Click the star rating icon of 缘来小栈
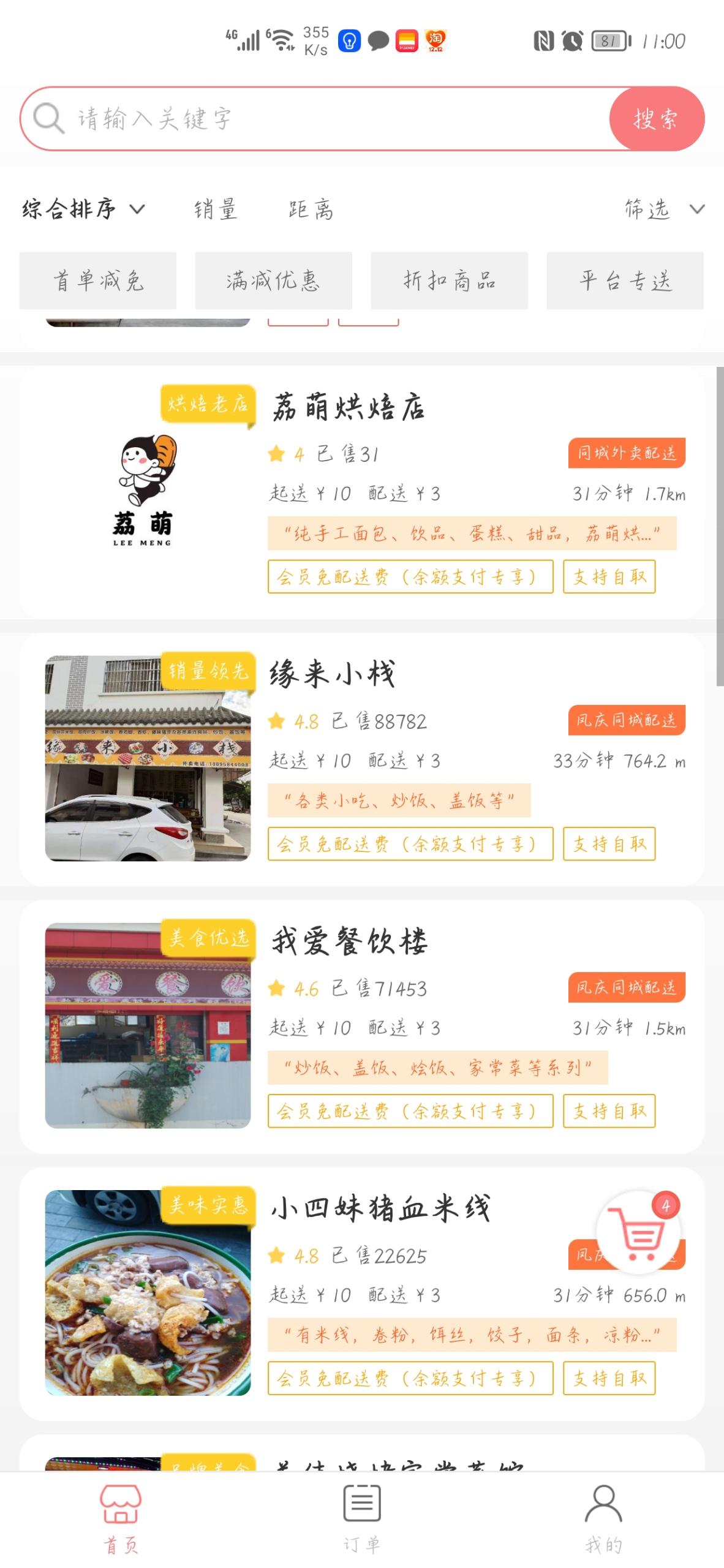This screenshot has width=724, height=1568. tap(277, 722)
